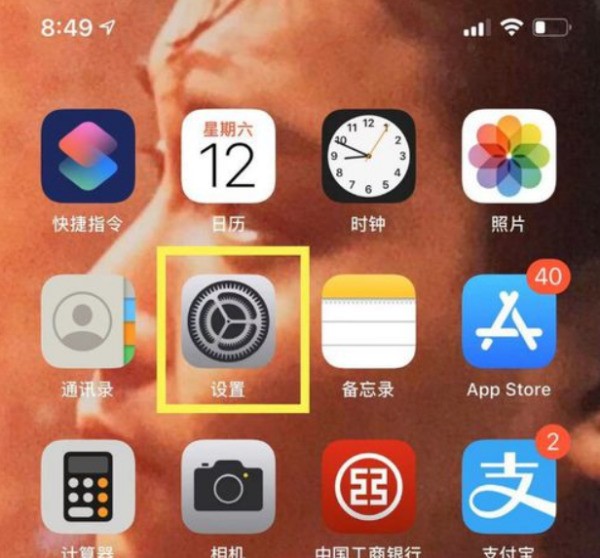Open the App Store
600x558 pixels.
tap(508, 321)
